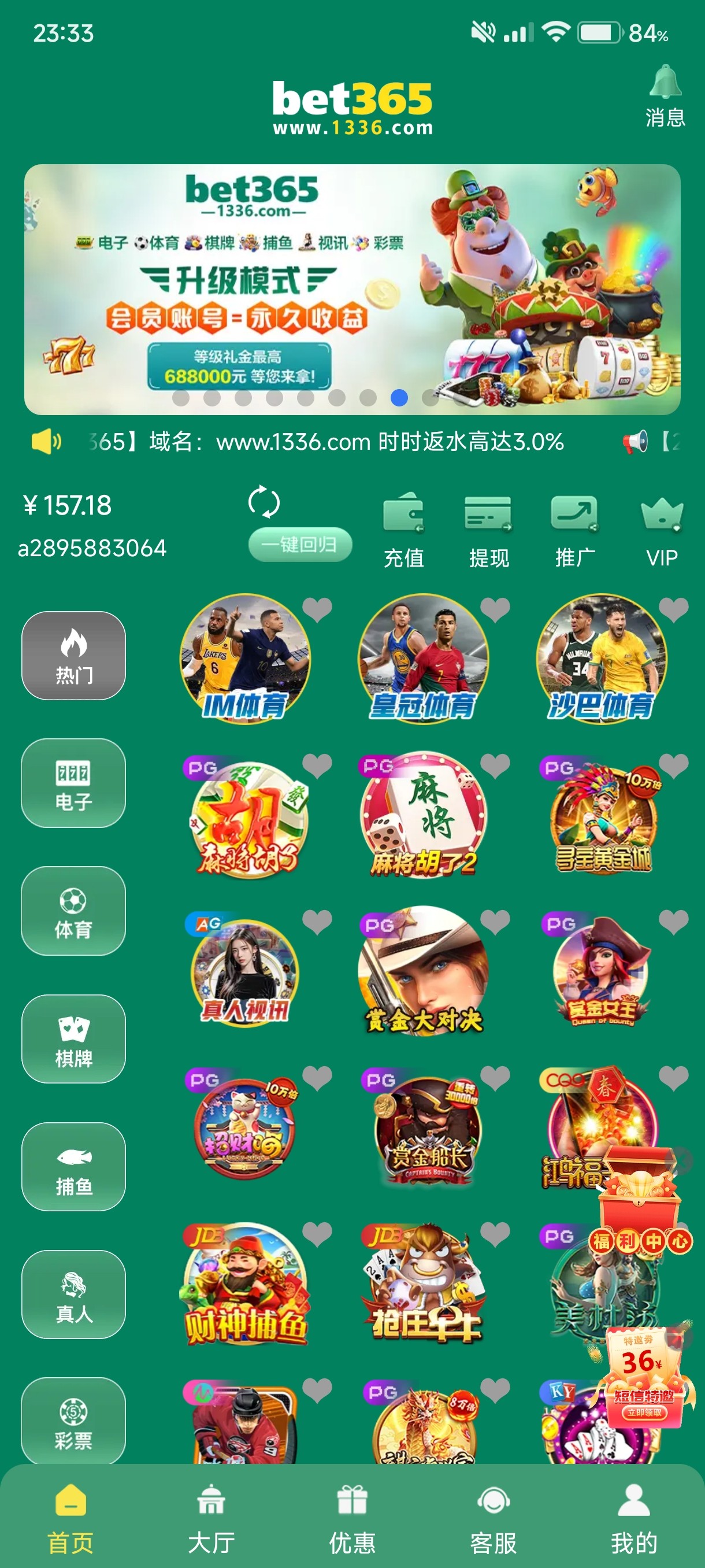
Task: Select the 体育 sports category
Action: pyautogui.click(x=73, y=911)
